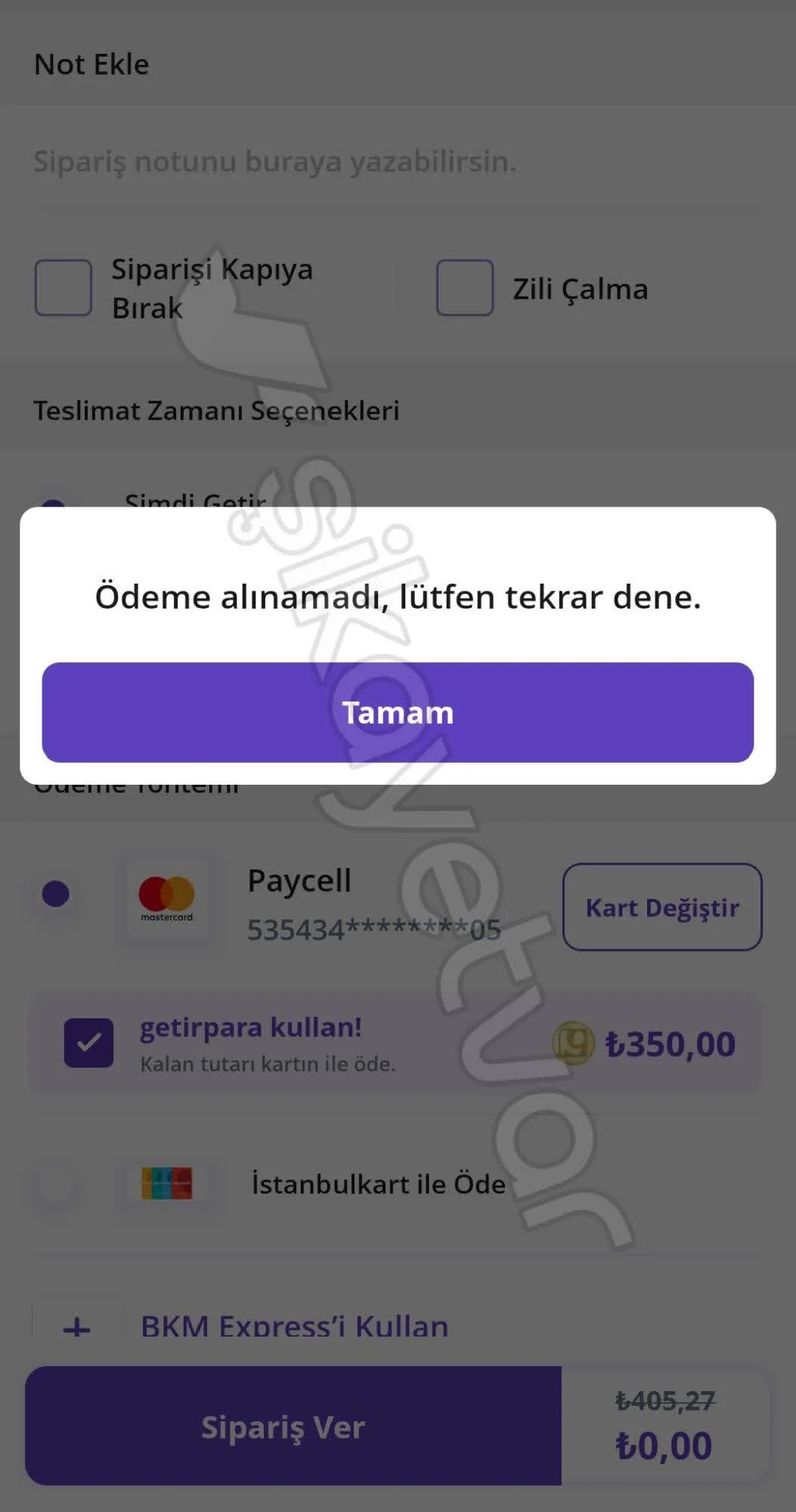Choose the İstanbulkart ile Öde payment option
The height and width of the screenshot is (1512, 796).
378,1185
